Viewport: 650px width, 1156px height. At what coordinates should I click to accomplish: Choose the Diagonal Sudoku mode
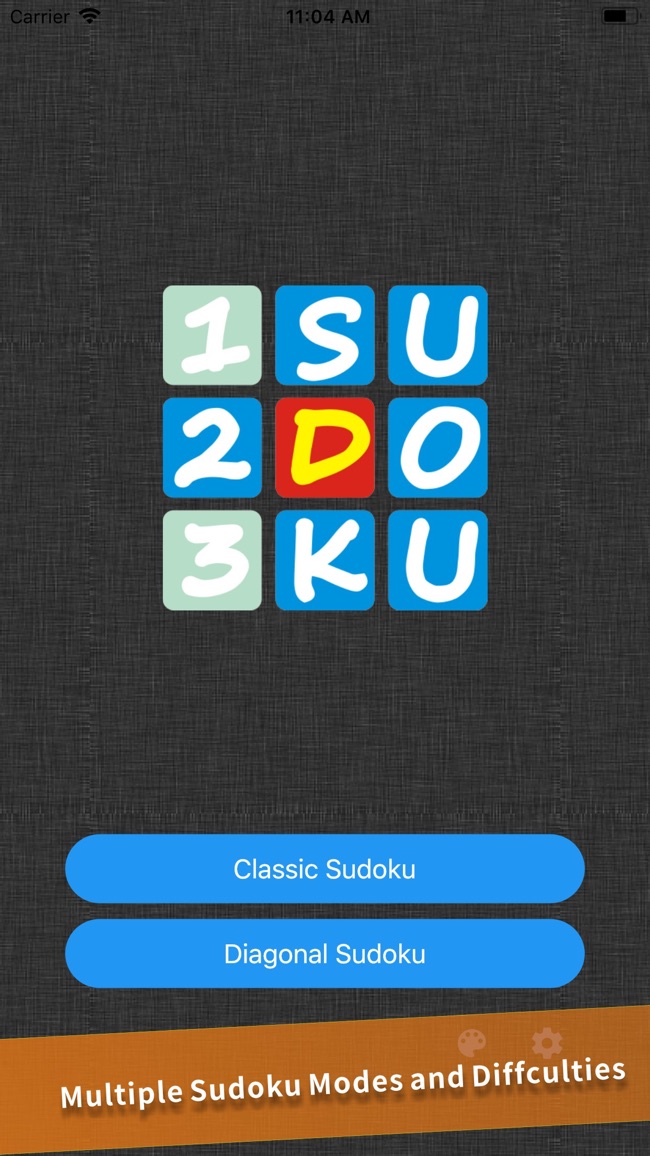pos(324,954)
